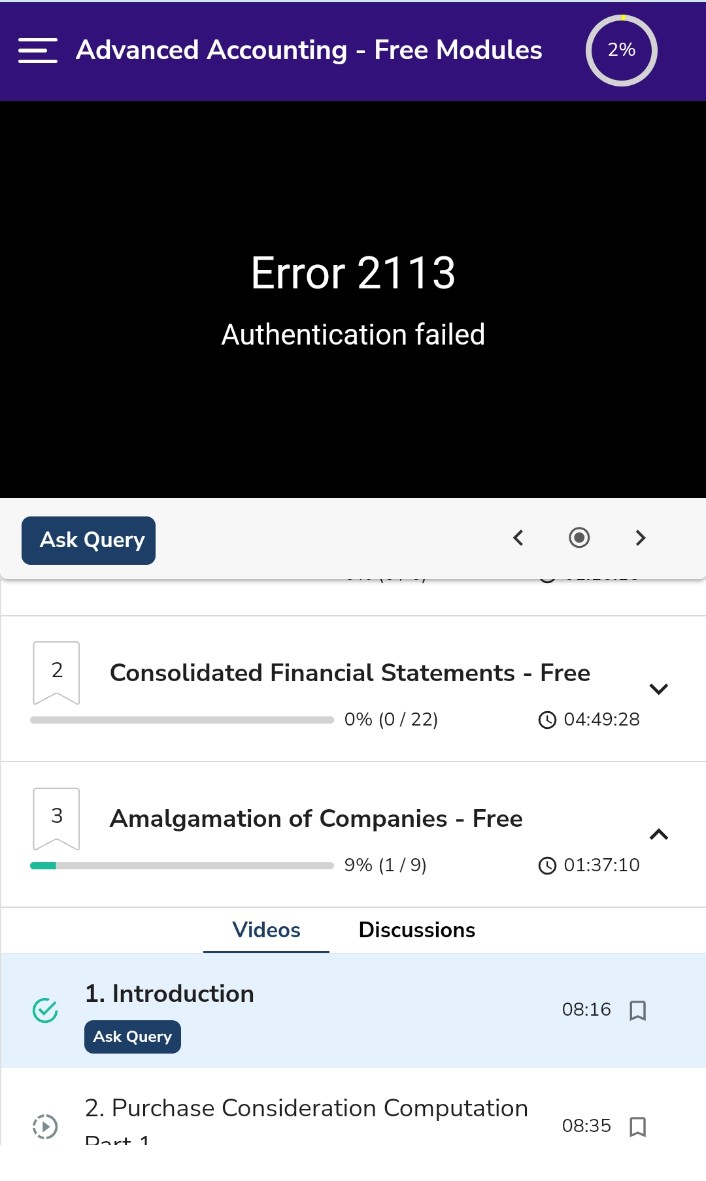The height and width of the screenshot is (1181, 706).
Task: Open the hamburger drawer menu
Action: (38, 50)
